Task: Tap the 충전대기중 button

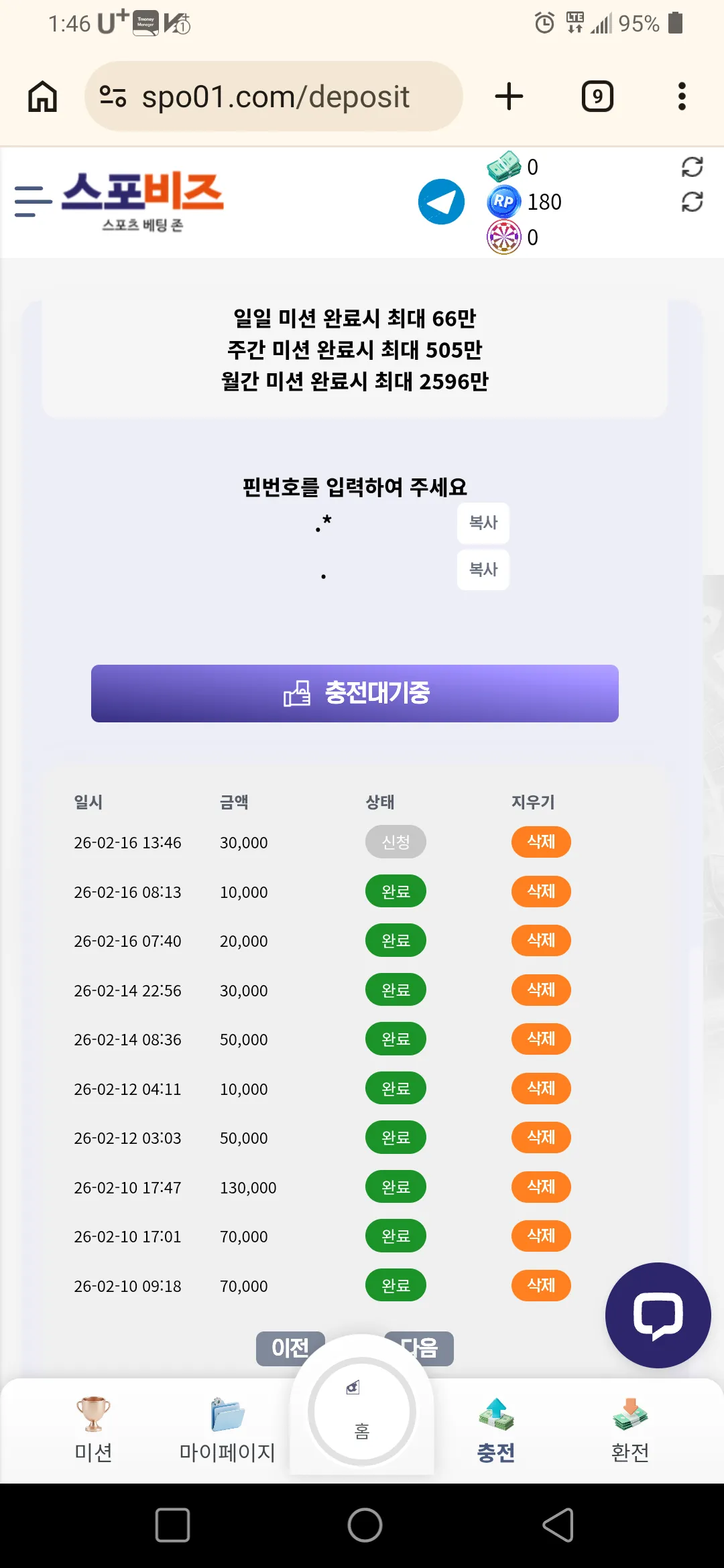Action: [x=355, y=694]
